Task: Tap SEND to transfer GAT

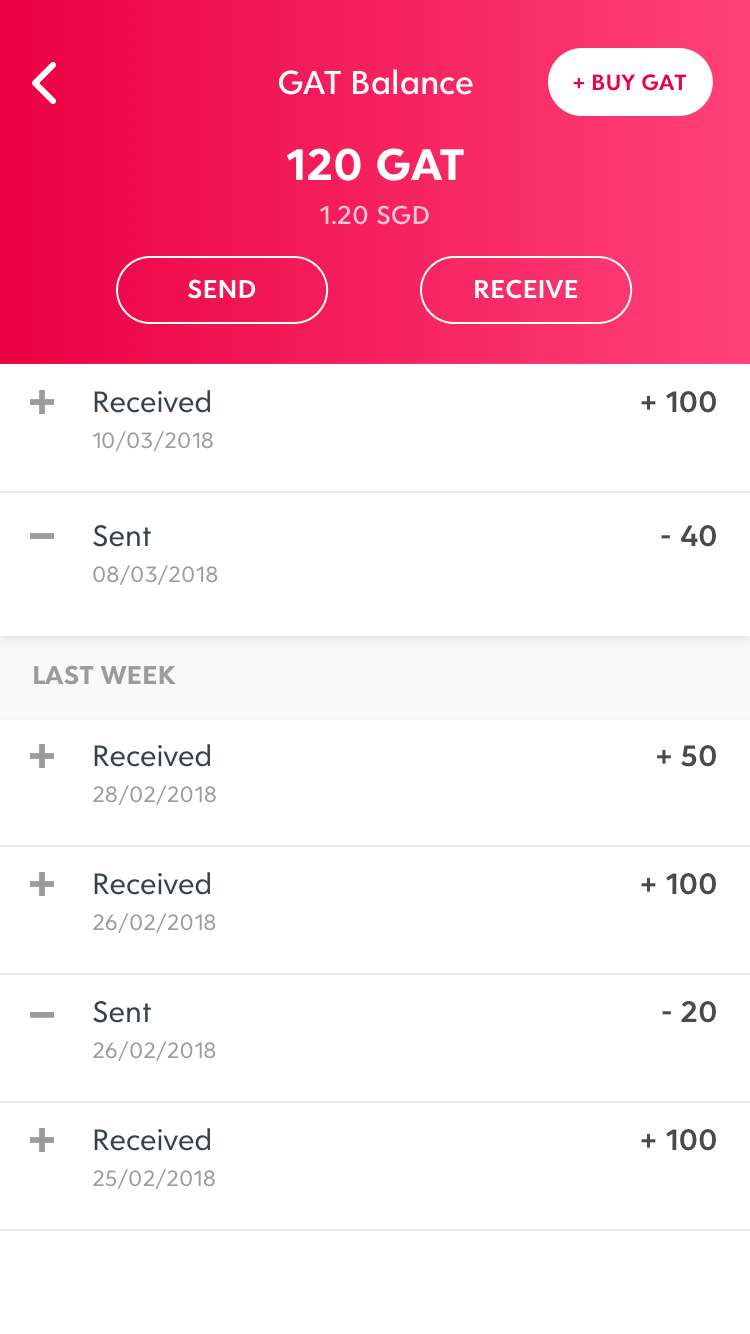Action: [x=222, y=290]
